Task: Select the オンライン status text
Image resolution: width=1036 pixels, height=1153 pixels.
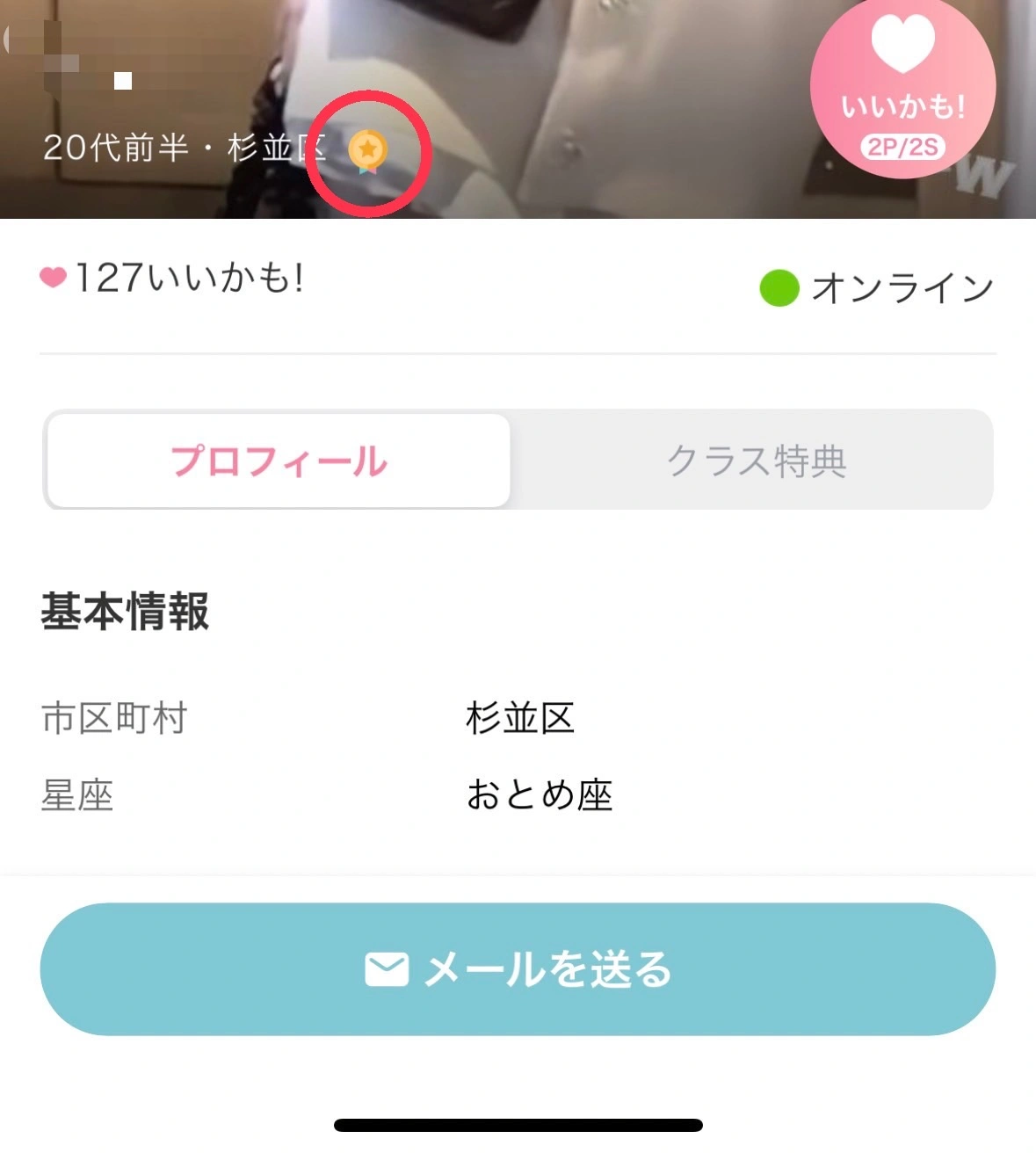Action: click(901, 285)
